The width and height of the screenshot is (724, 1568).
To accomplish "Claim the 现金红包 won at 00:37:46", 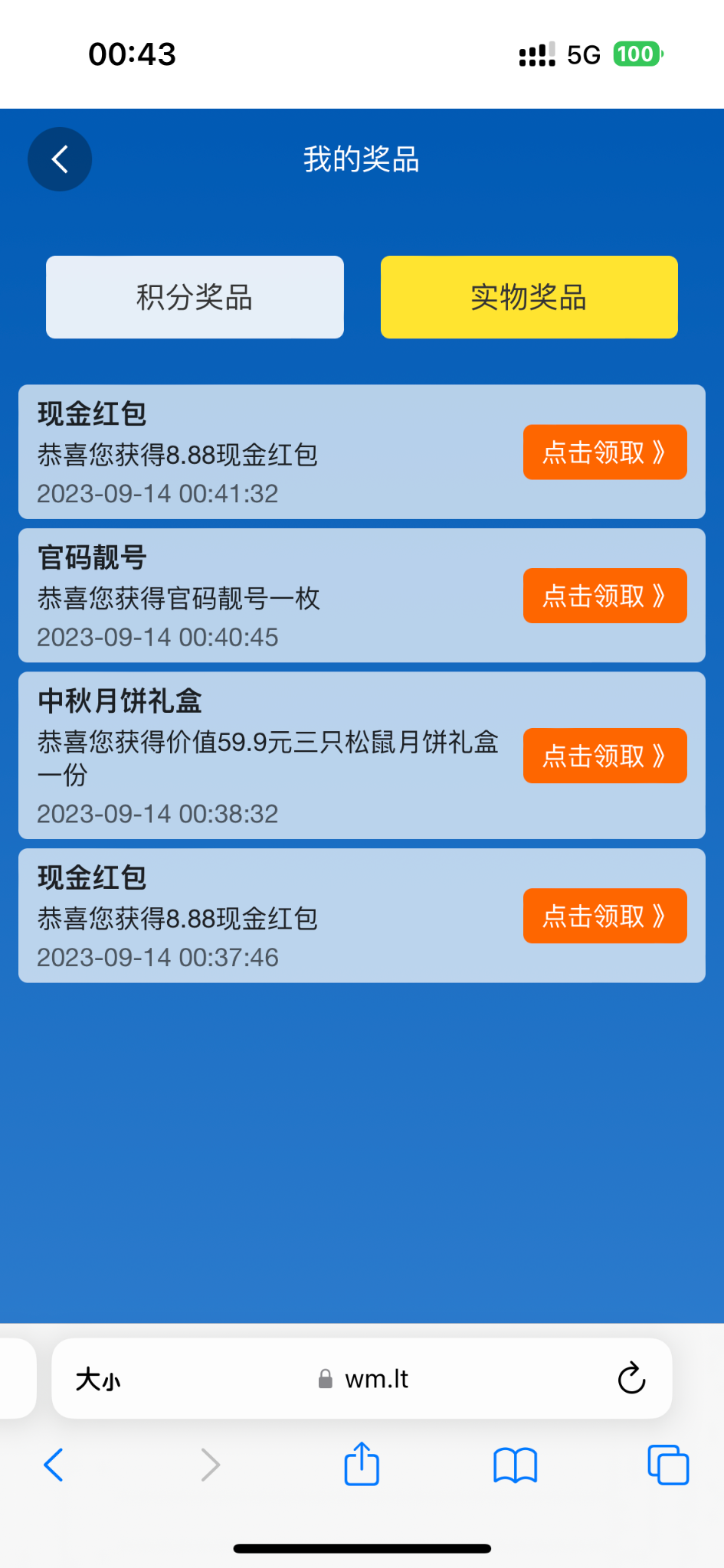I will (604, 916).
